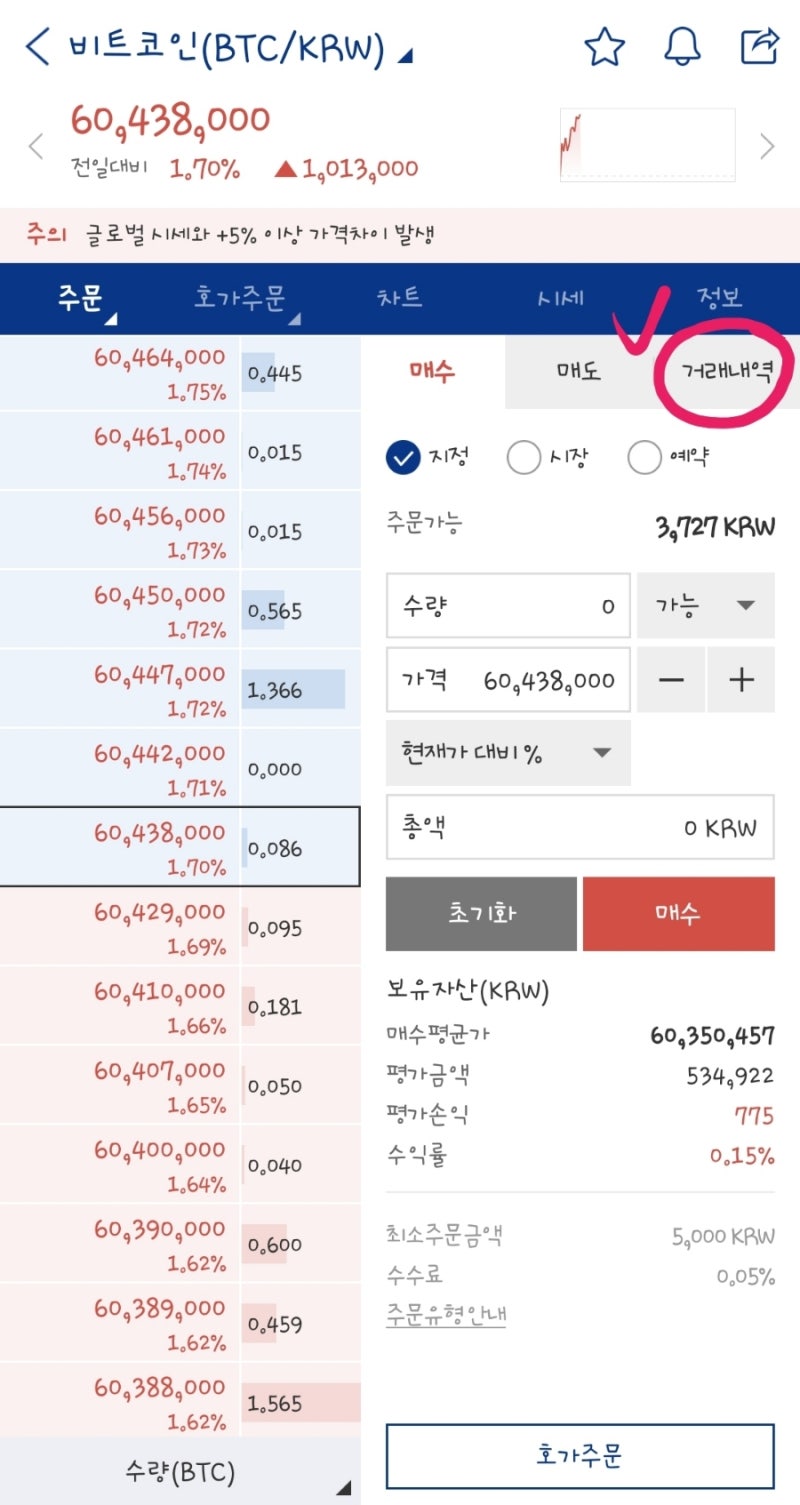The width and height of the screenshot is (800, 1505).
Task: Open price alerts via the bell icon
Action: (x=683, y=44)
